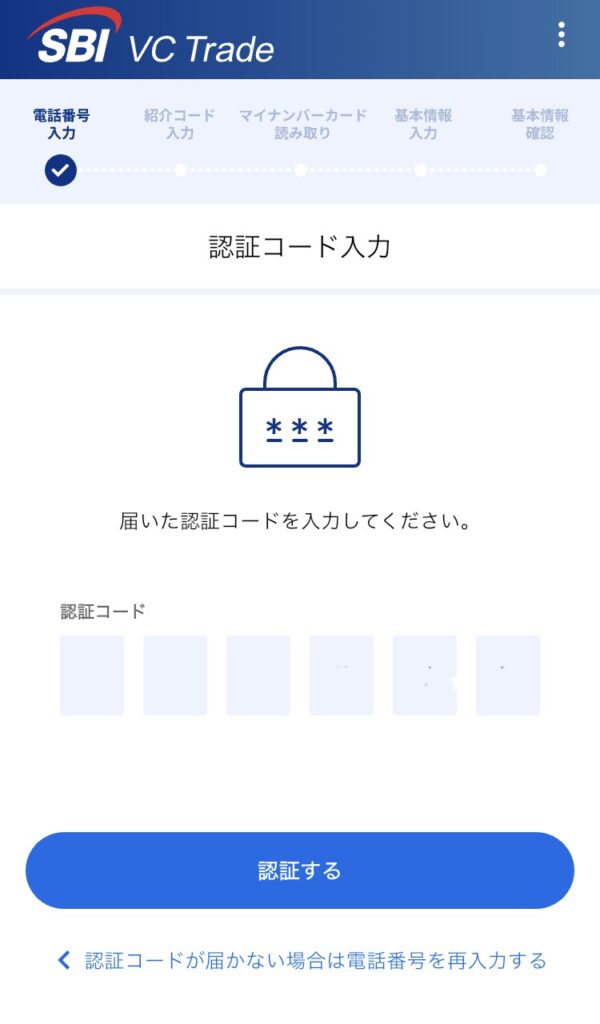Choose the fourth 認証コード digit box
The image size is (600, 1024).
[341, 675]
